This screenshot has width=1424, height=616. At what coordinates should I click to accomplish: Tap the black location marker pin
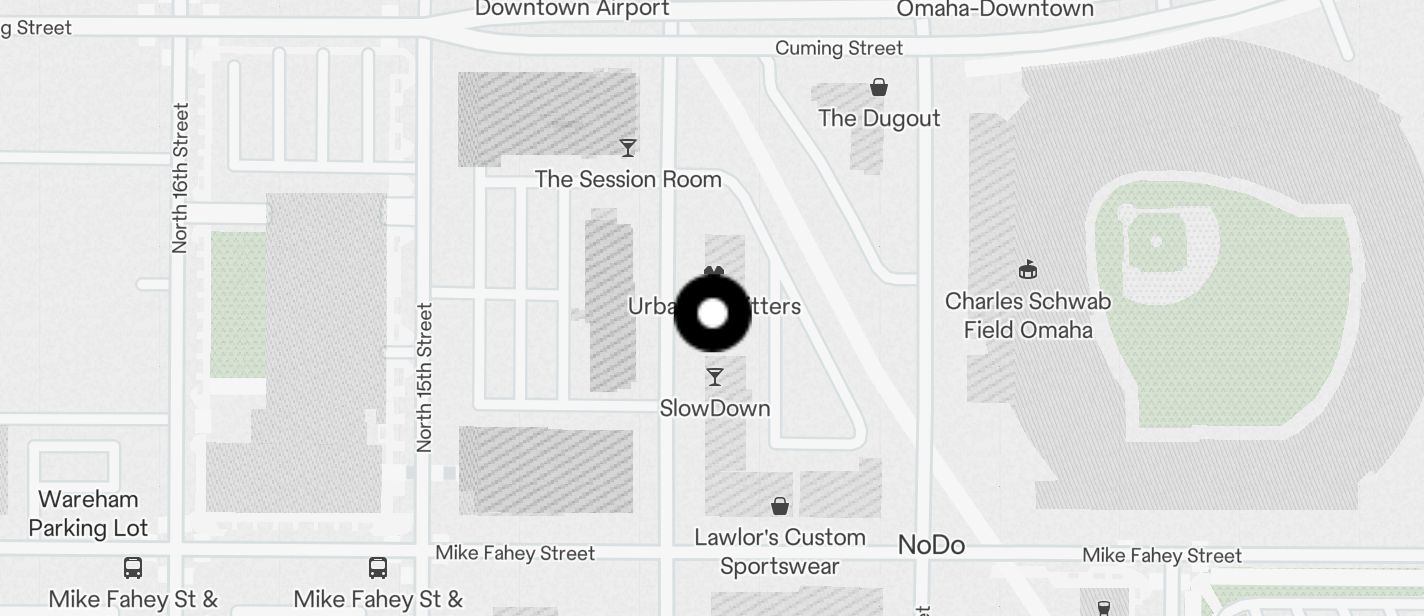click(712, 314)
